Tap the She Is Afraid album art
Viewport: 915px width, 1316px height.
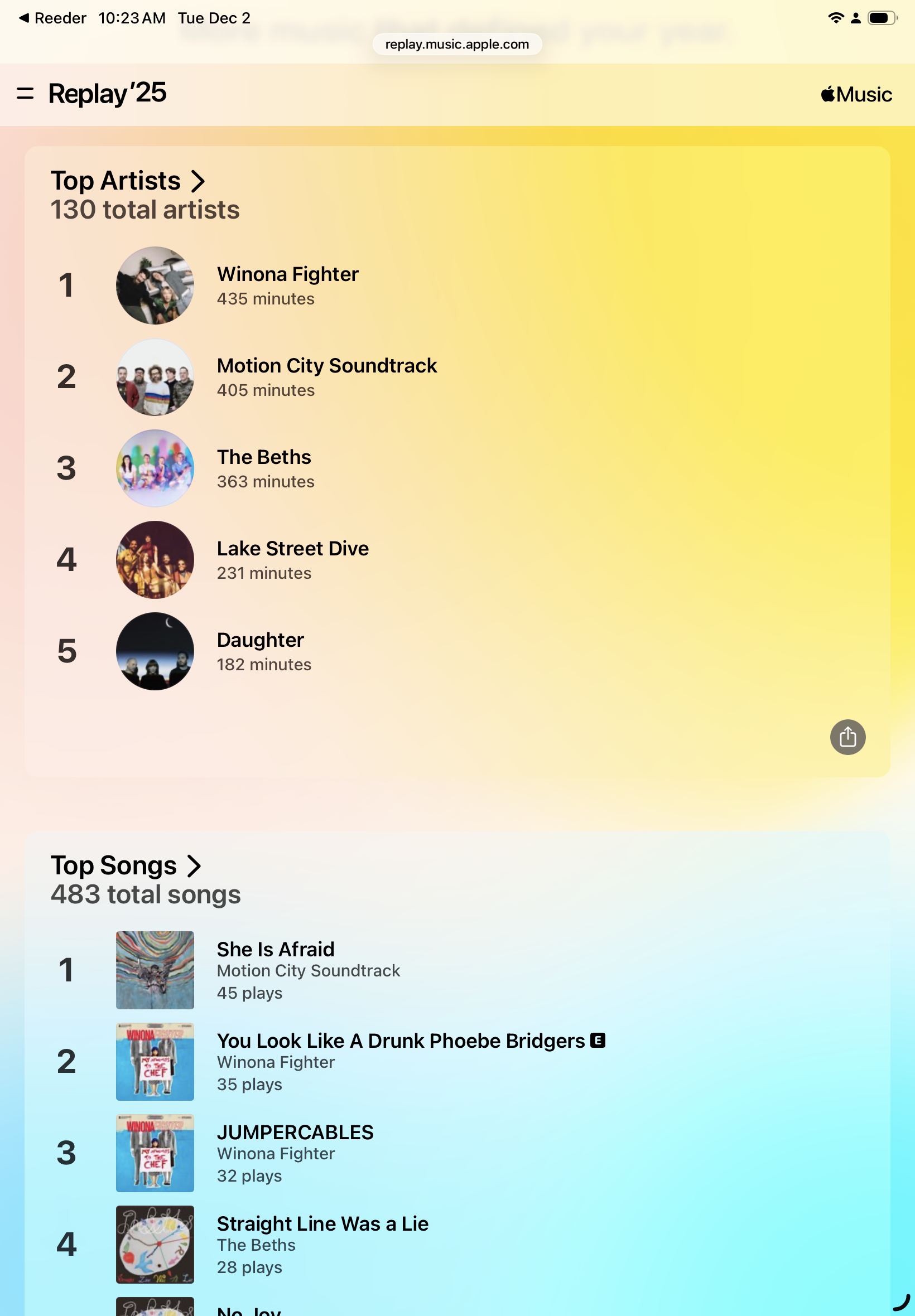coord(155,970)
